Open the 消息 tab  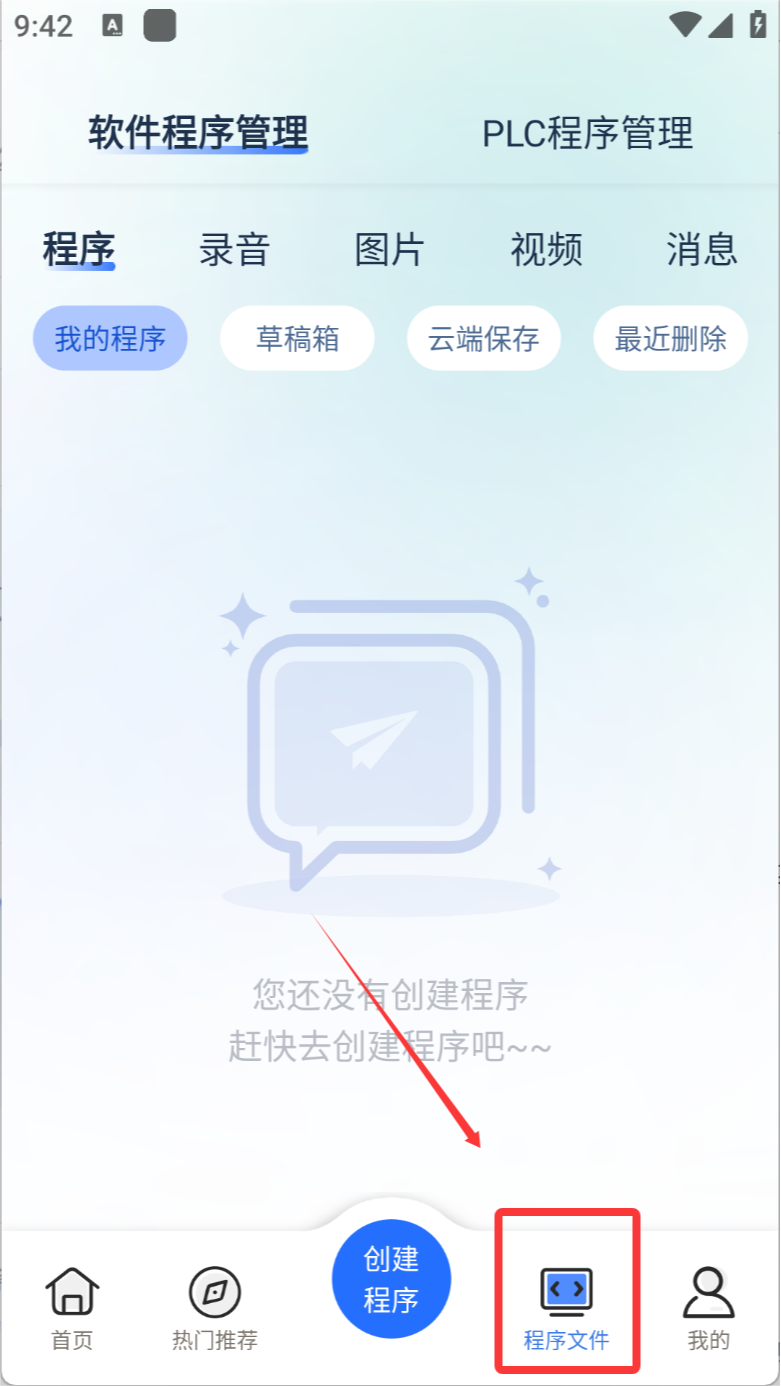[x=702, y=249]
